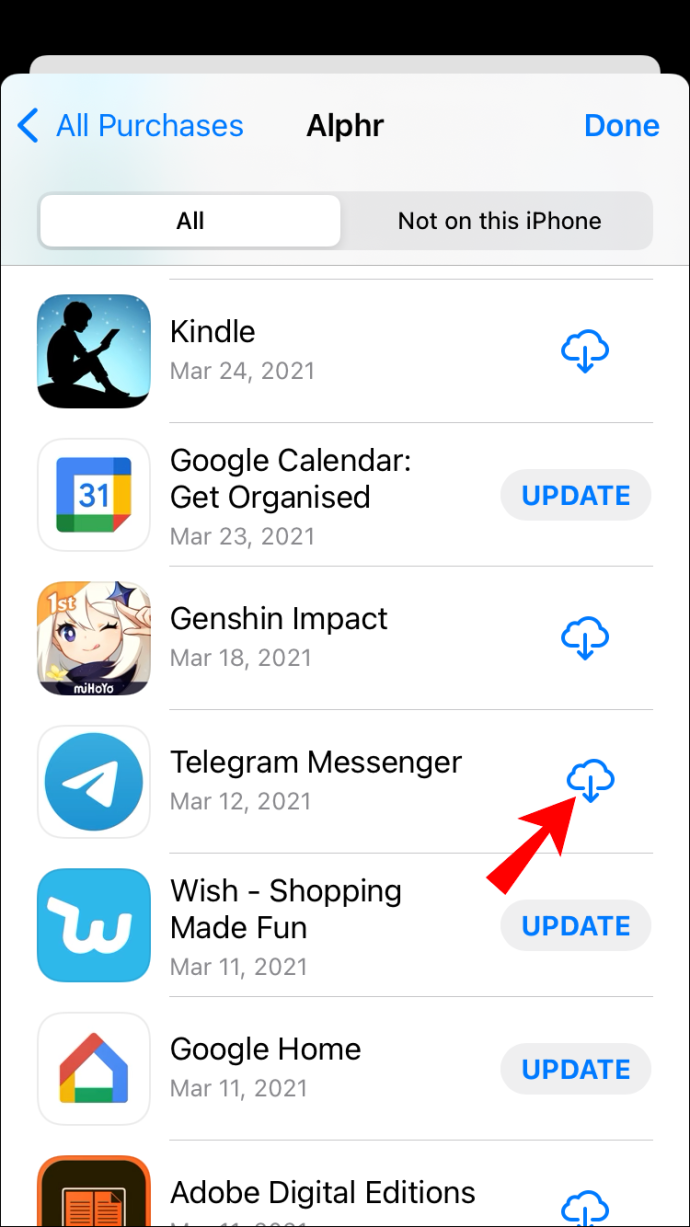Open Telegram Messenger app page
Screen dimensions: 690x1227
(x=315, y=762)
